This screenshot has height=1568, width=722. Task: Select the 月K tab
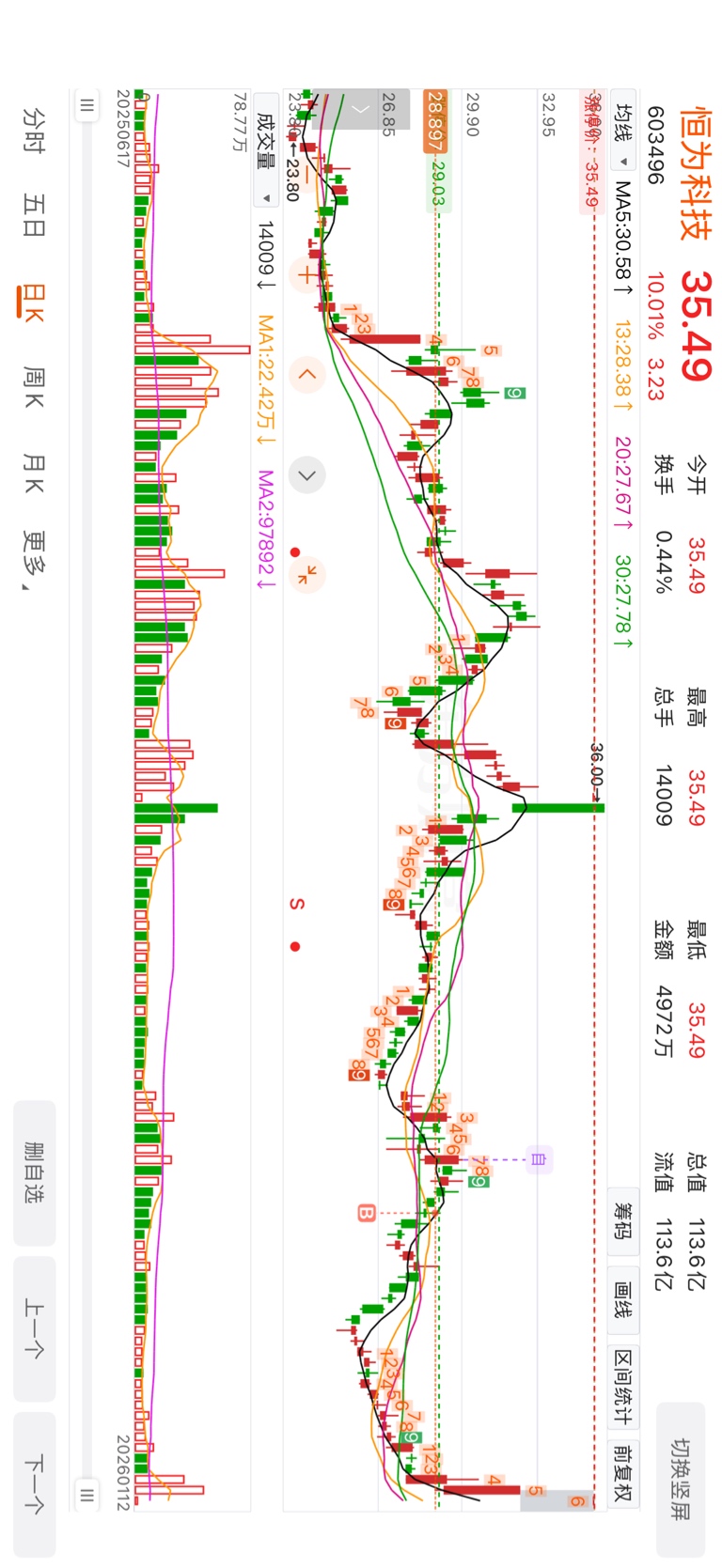(34, 474)
